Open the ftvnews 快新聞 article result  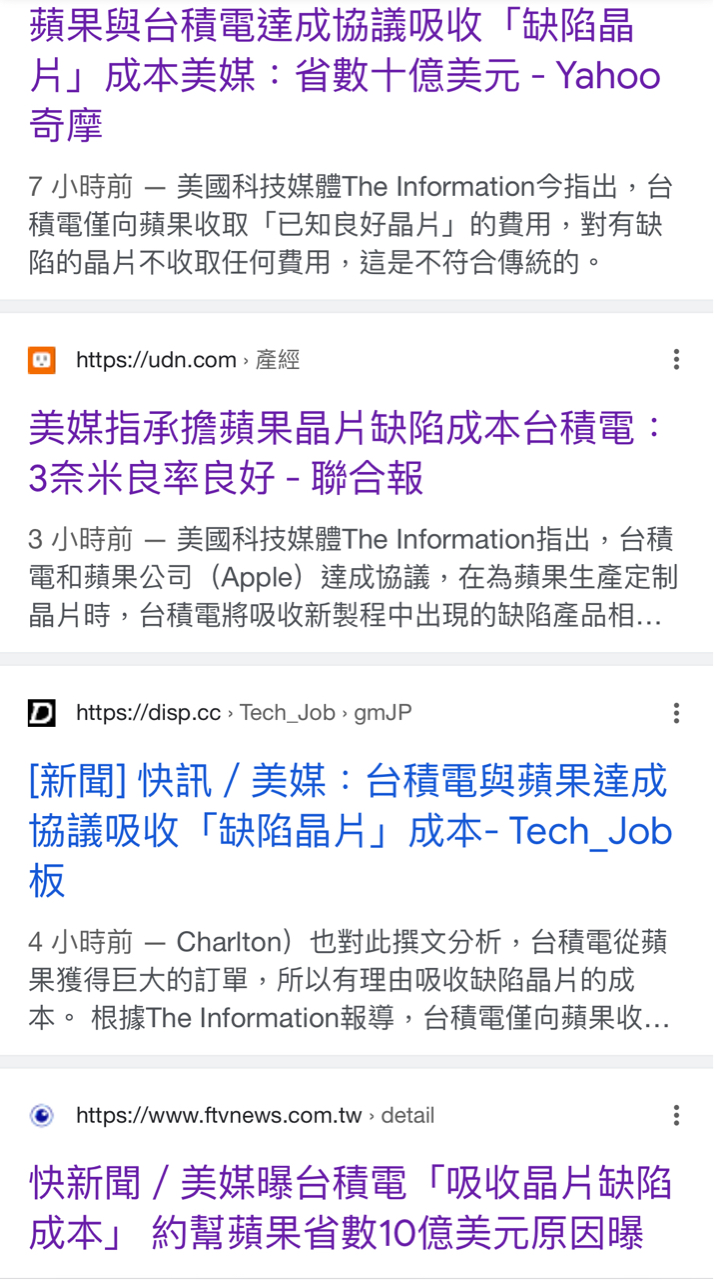[350, 1210]
